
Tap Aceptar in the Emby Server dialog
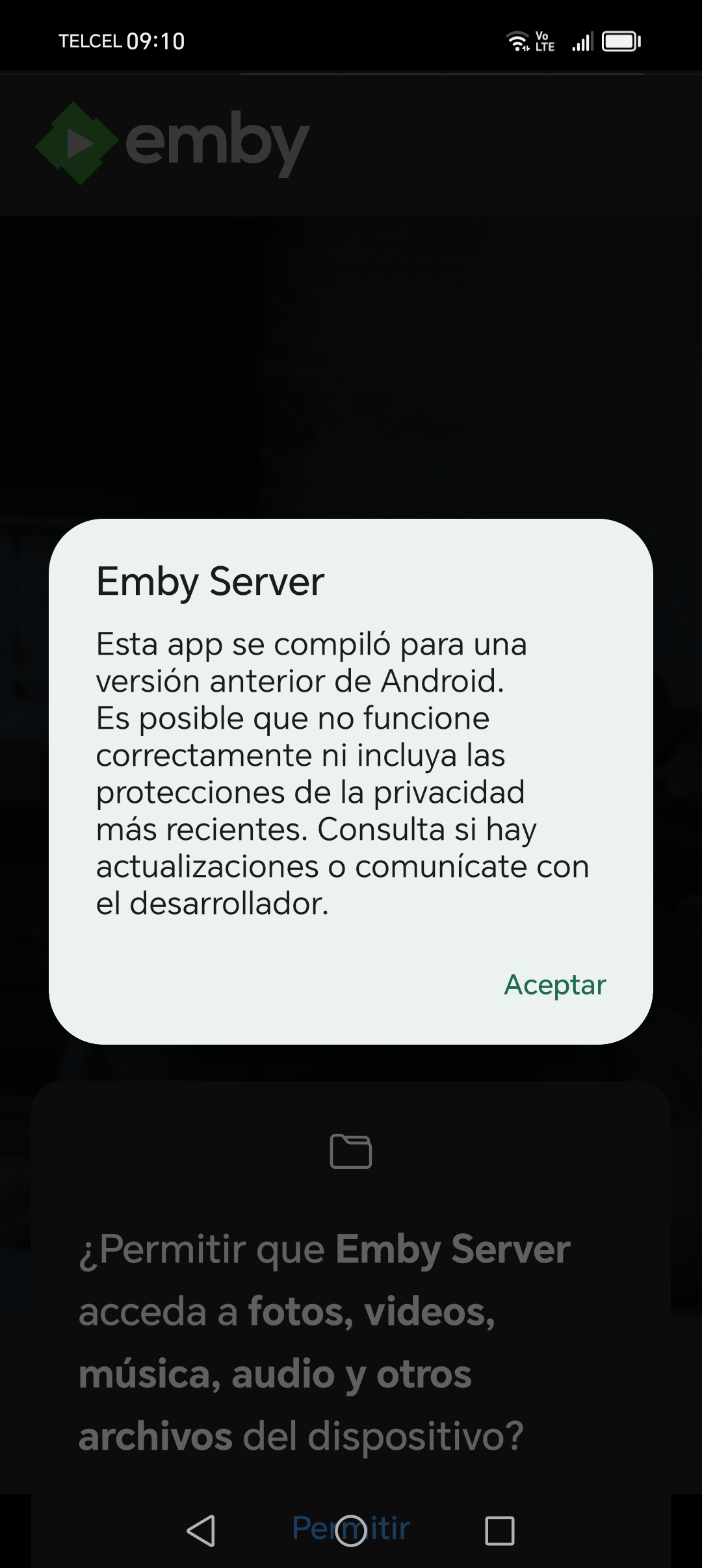pos(554,985)
